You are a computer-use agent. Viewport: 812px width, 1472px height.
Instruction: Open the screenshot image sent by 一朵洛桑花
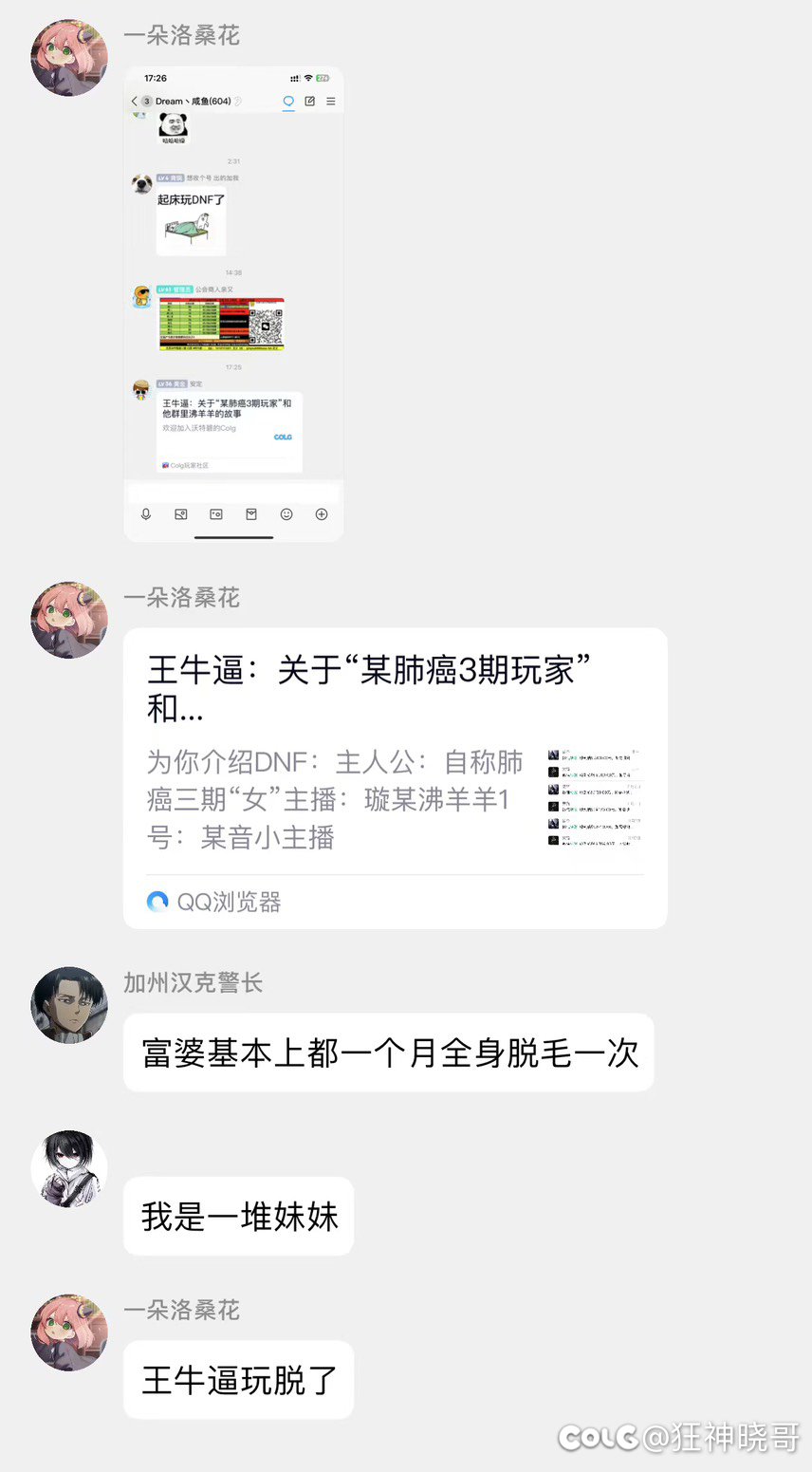(233, 304)
